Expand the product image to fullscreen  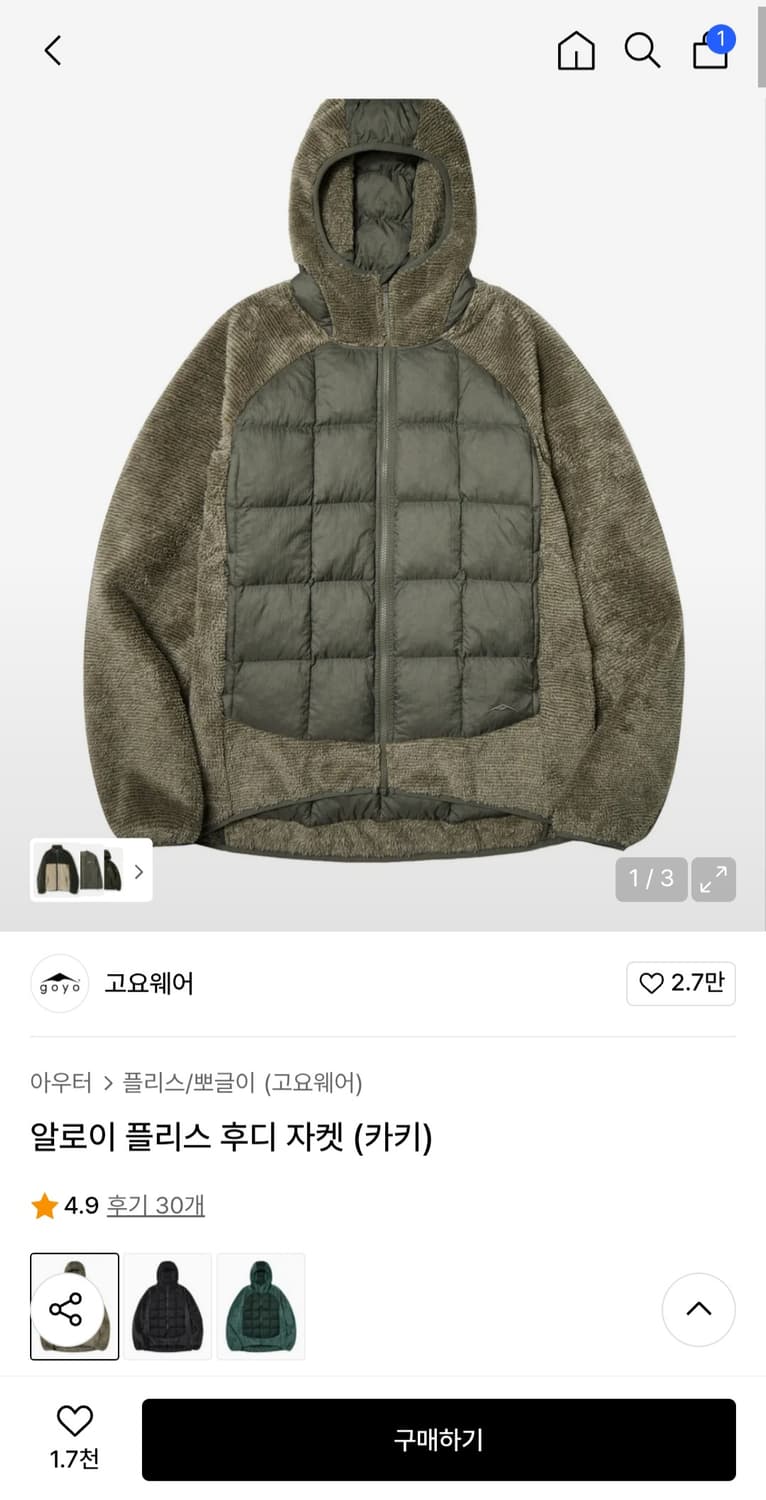pos(714,879)
